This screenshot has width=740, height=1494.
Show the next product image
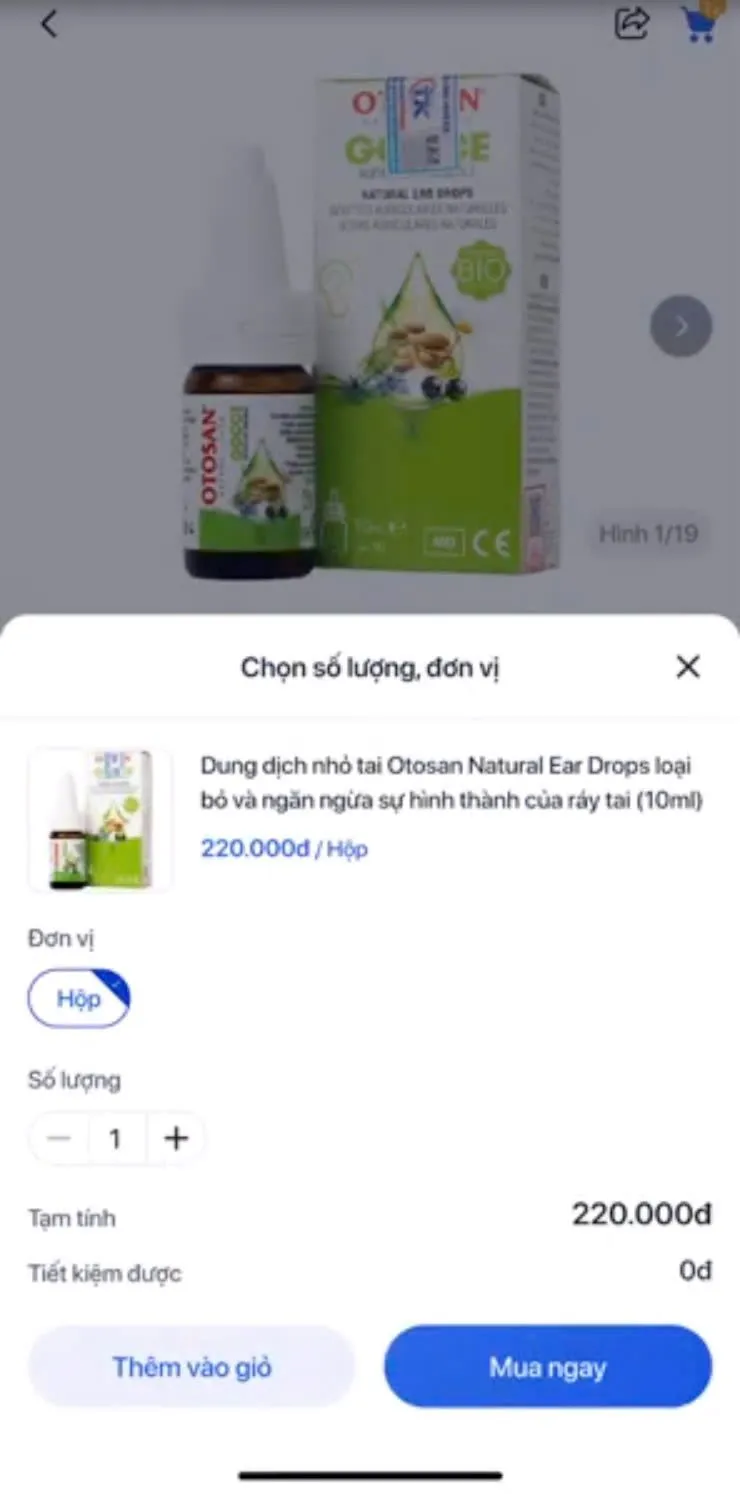point(681,326)
